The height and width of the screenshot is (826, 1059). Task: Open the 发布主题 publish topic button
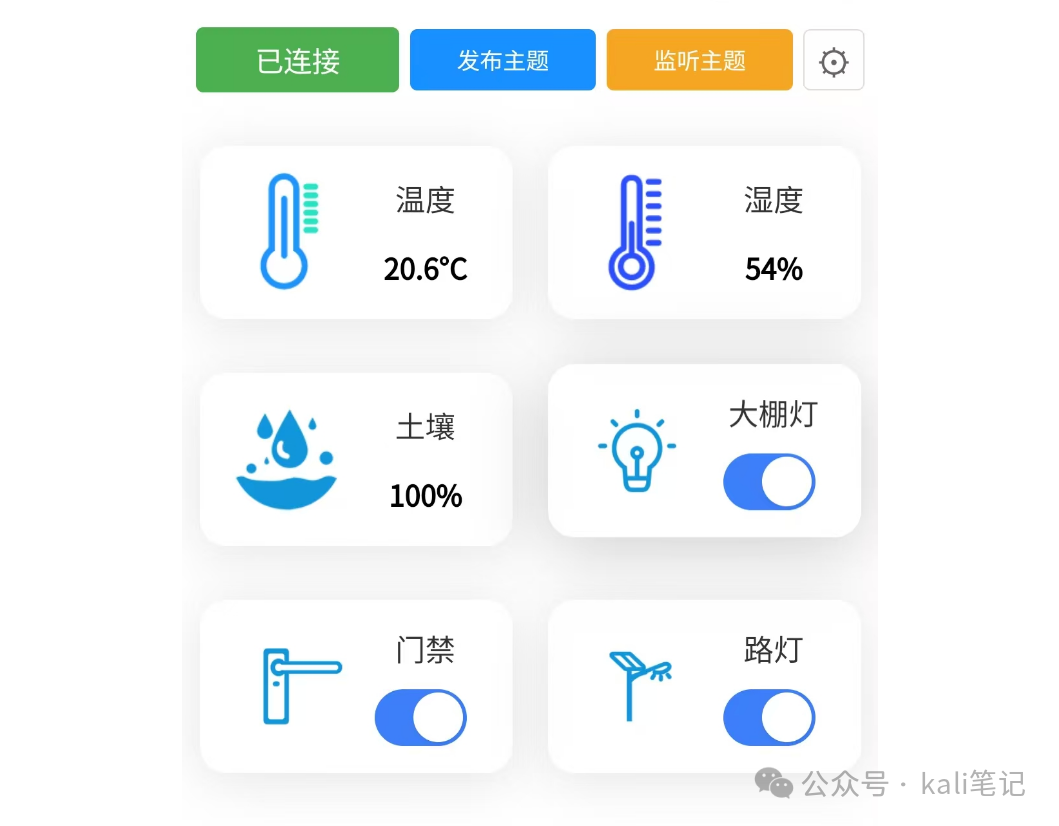502,60
